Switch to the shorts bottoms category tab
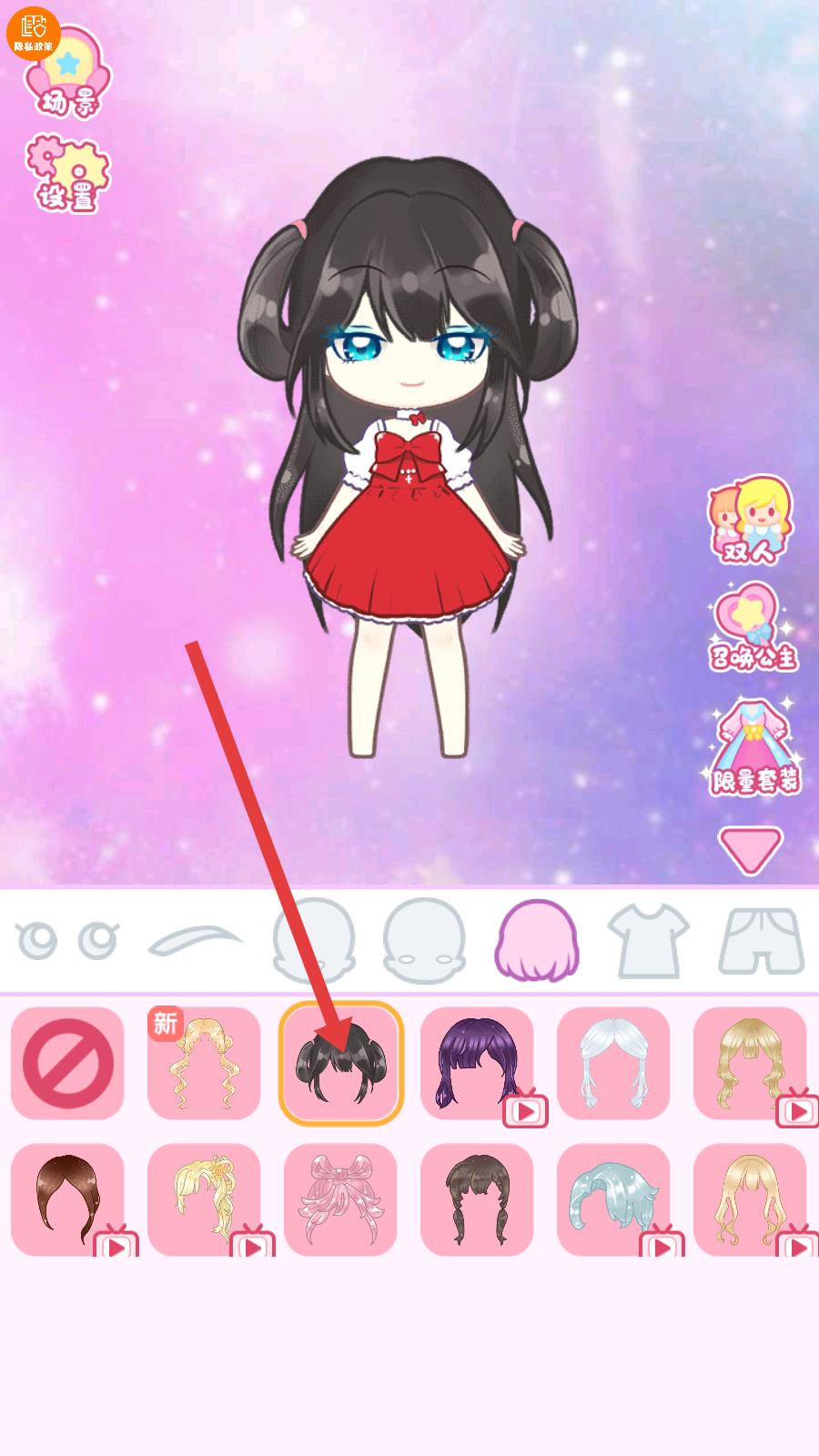819x1456 pixels. click(x=762, y=940)
